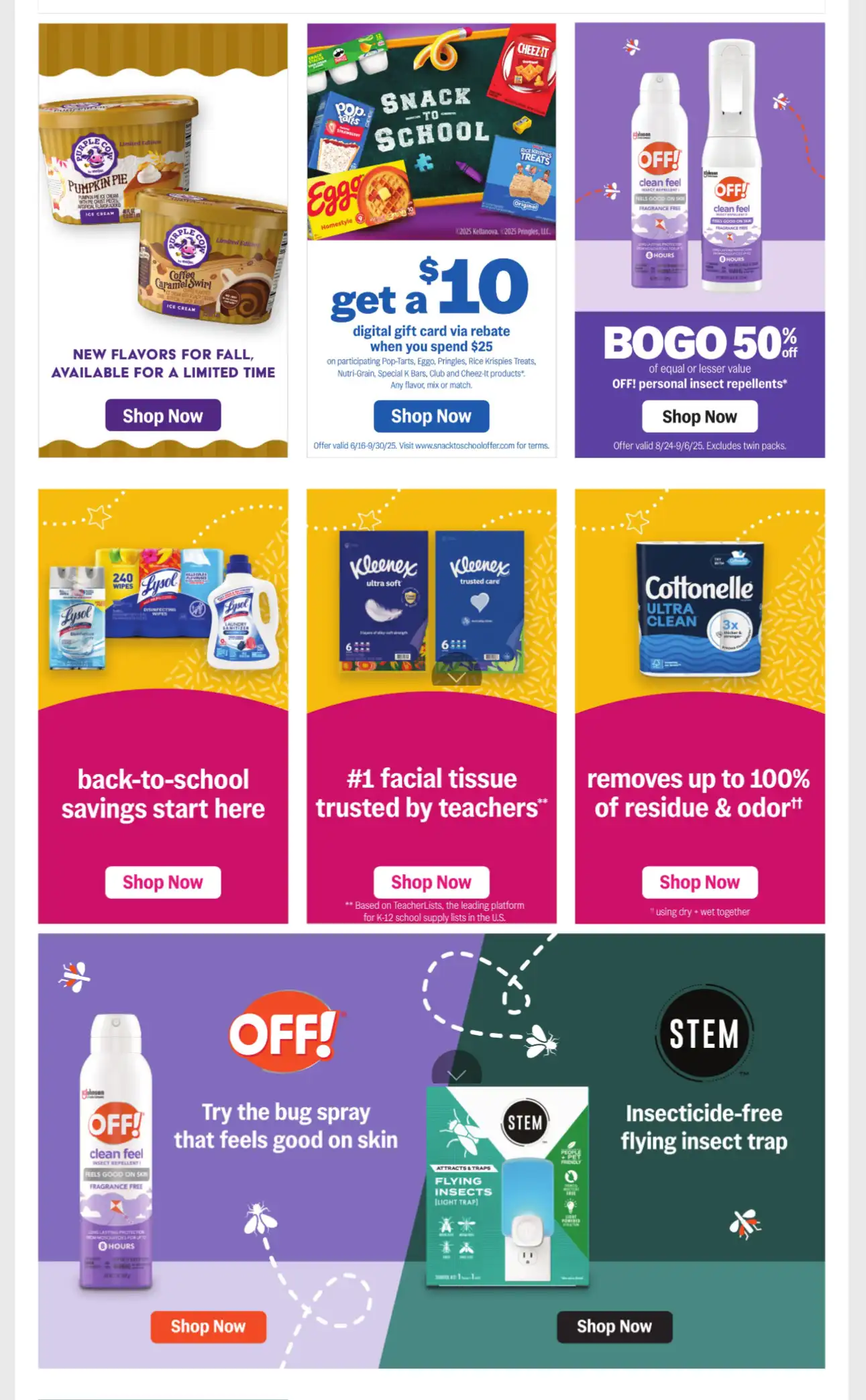The height and width of the screenshot is (1400, 866).
Task: Shop Now for Lysol back-to-school savings
Action: (x=163, y=882)
